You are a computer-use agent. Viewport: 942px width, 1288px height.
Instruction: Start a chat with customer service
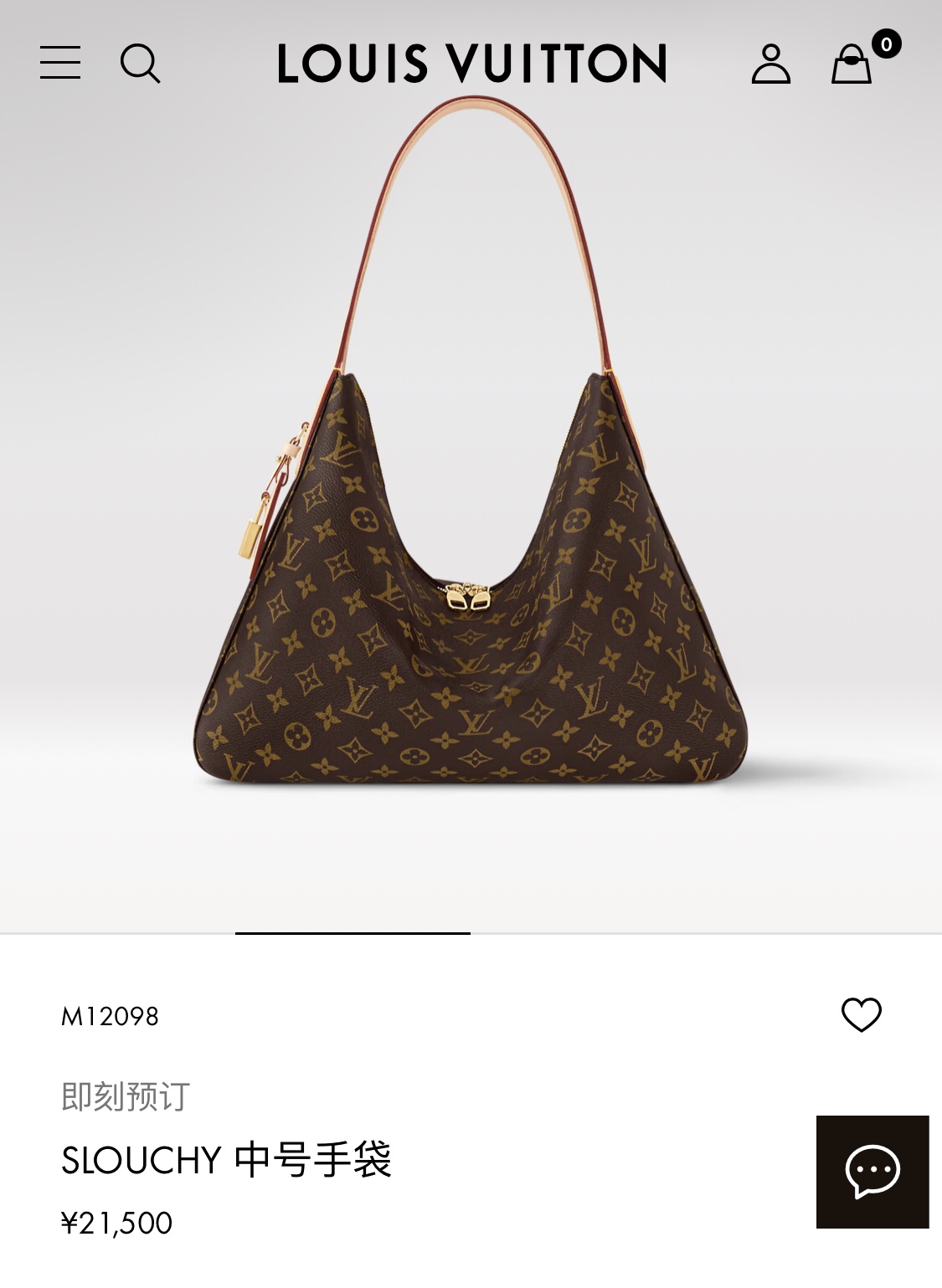point(873,1171)
